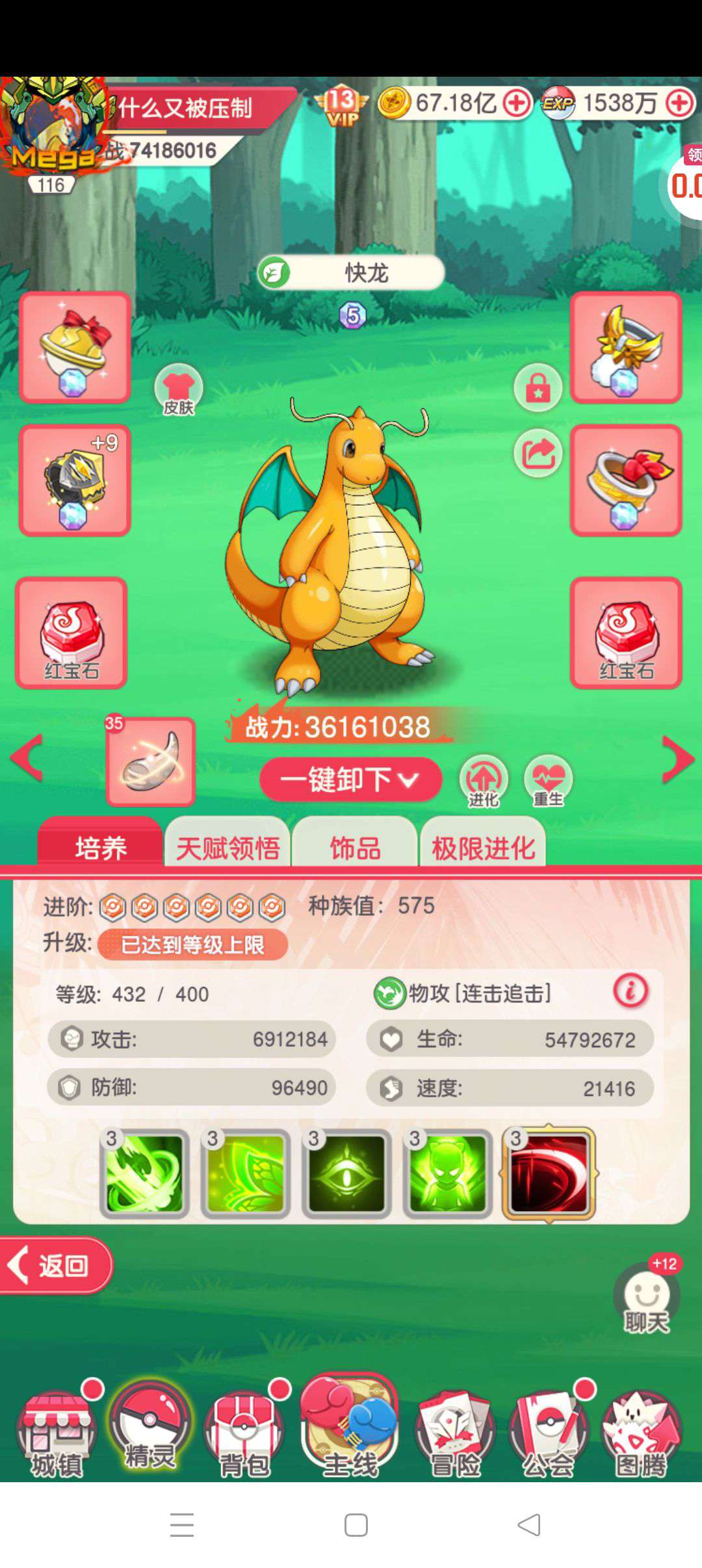This screenshot has height=1568, width=702.
Task: Open 背包 backpack in bottom navigation
Action: tap(244, 1430)
